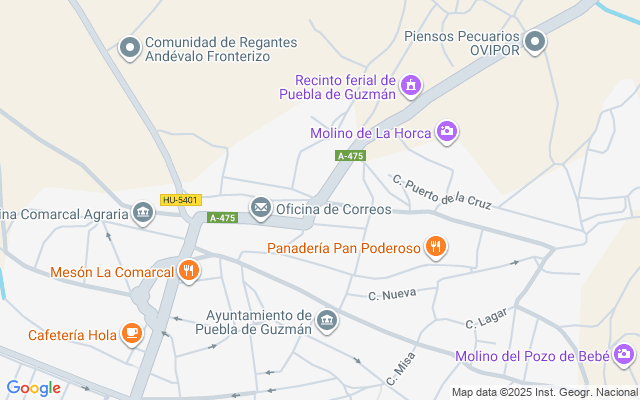Tap the Recinto ferial de Puebla de Guzmán marker
The image size is (640, 400).
tap(411, 86)
